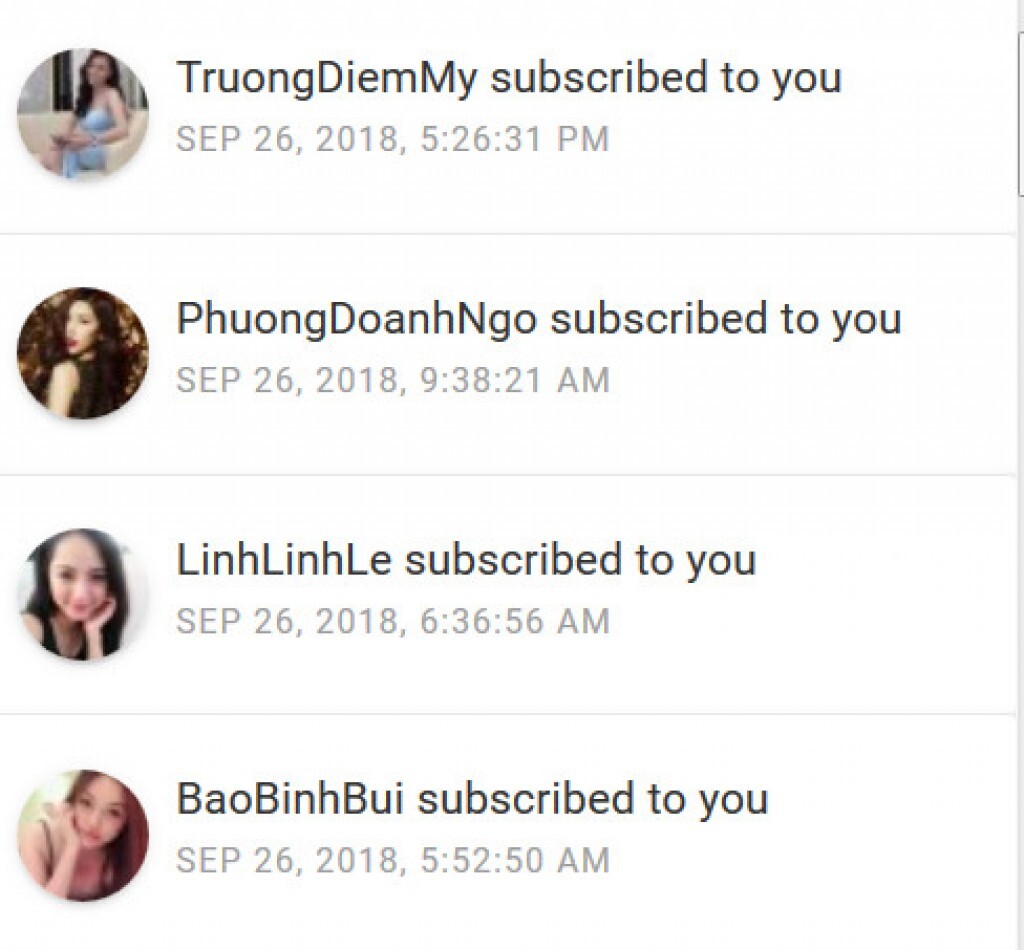View BaoBinhBui's profile picture
This screenshot has height=950, width=1024.
83,834
